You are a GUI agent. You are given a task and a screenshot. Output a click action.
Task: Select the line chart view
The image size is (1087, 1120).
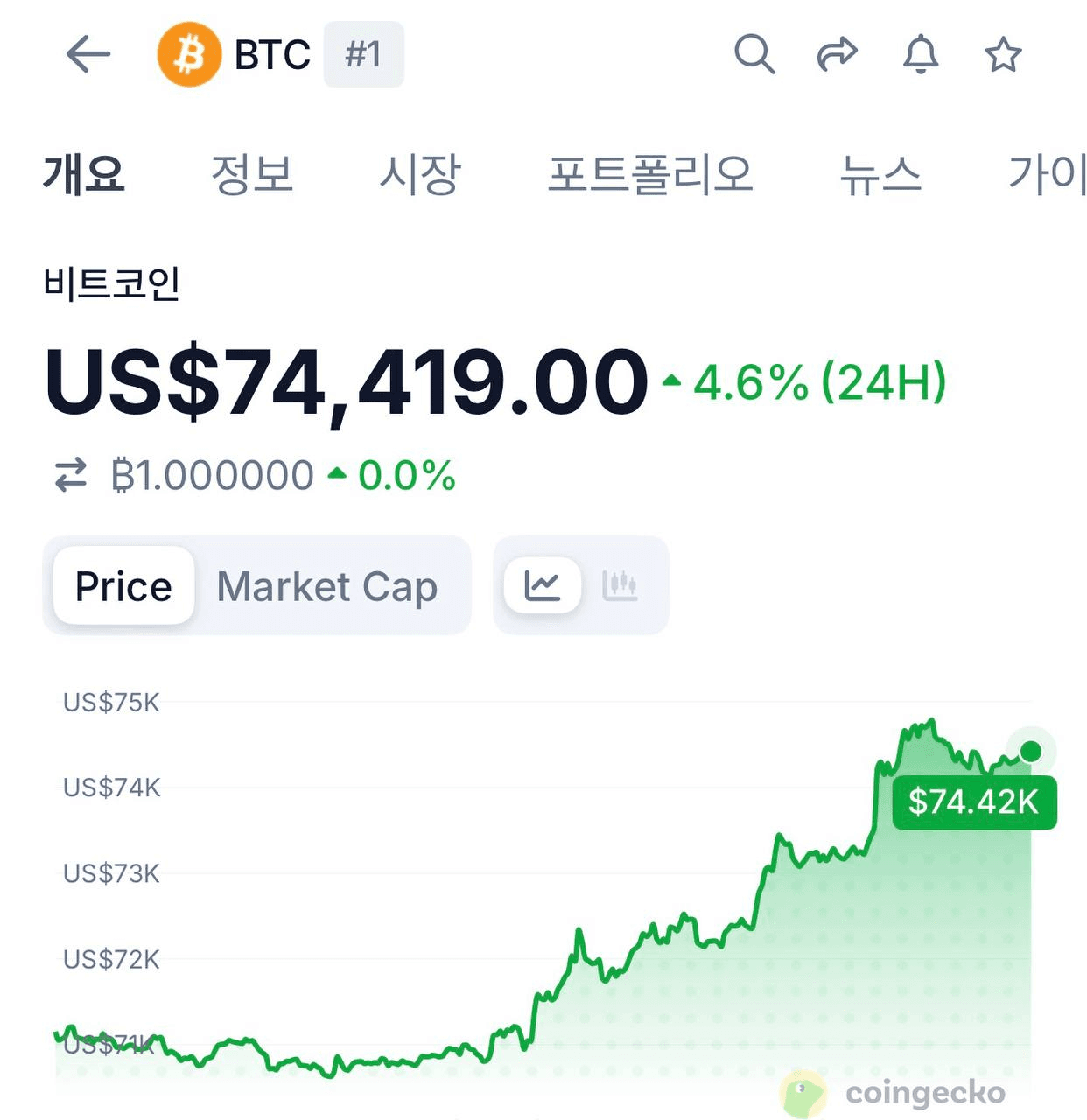click(543, 585)
